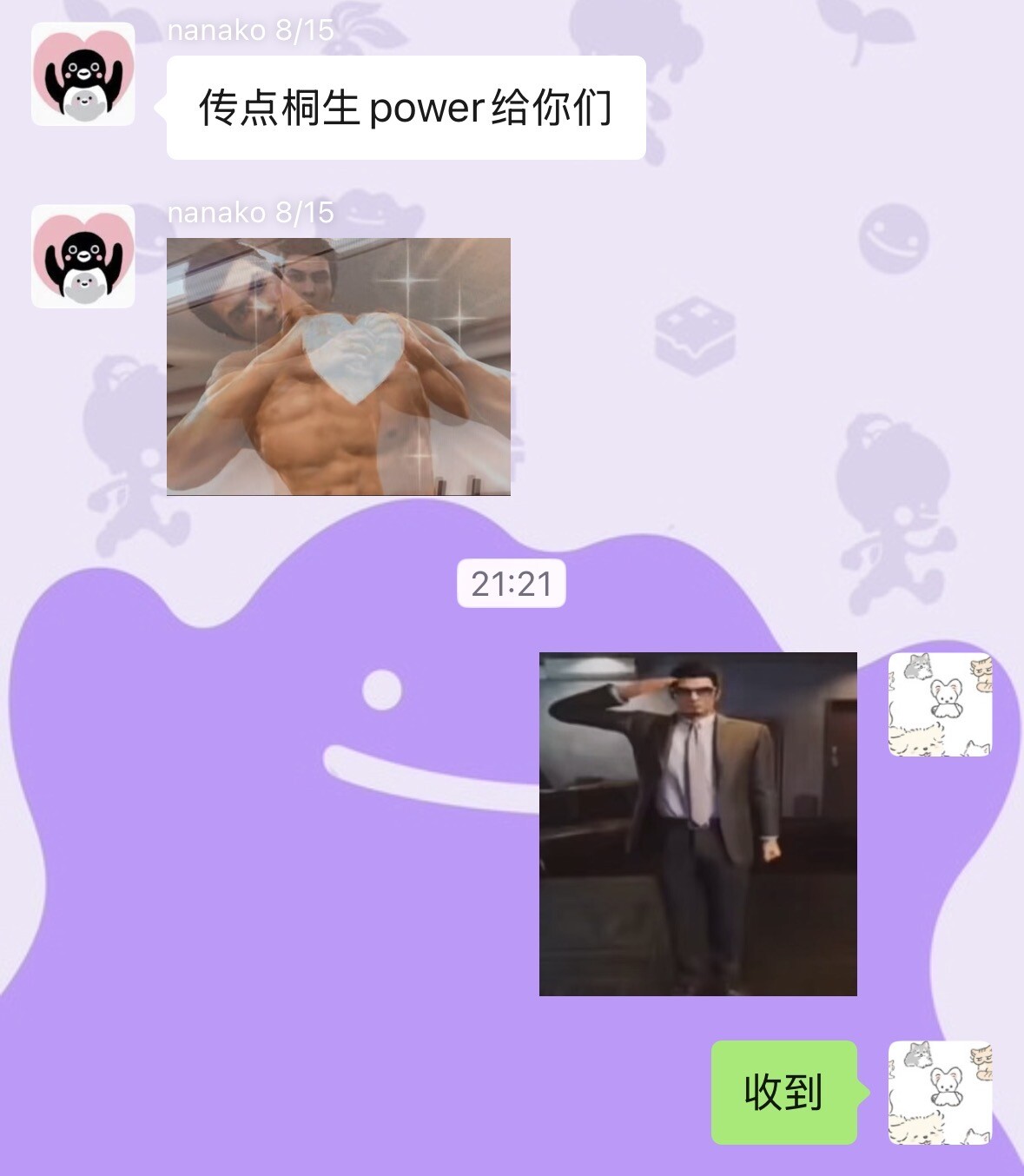
Task: Open nanako's shirtless heart-hands image
Action: point(338,366)
